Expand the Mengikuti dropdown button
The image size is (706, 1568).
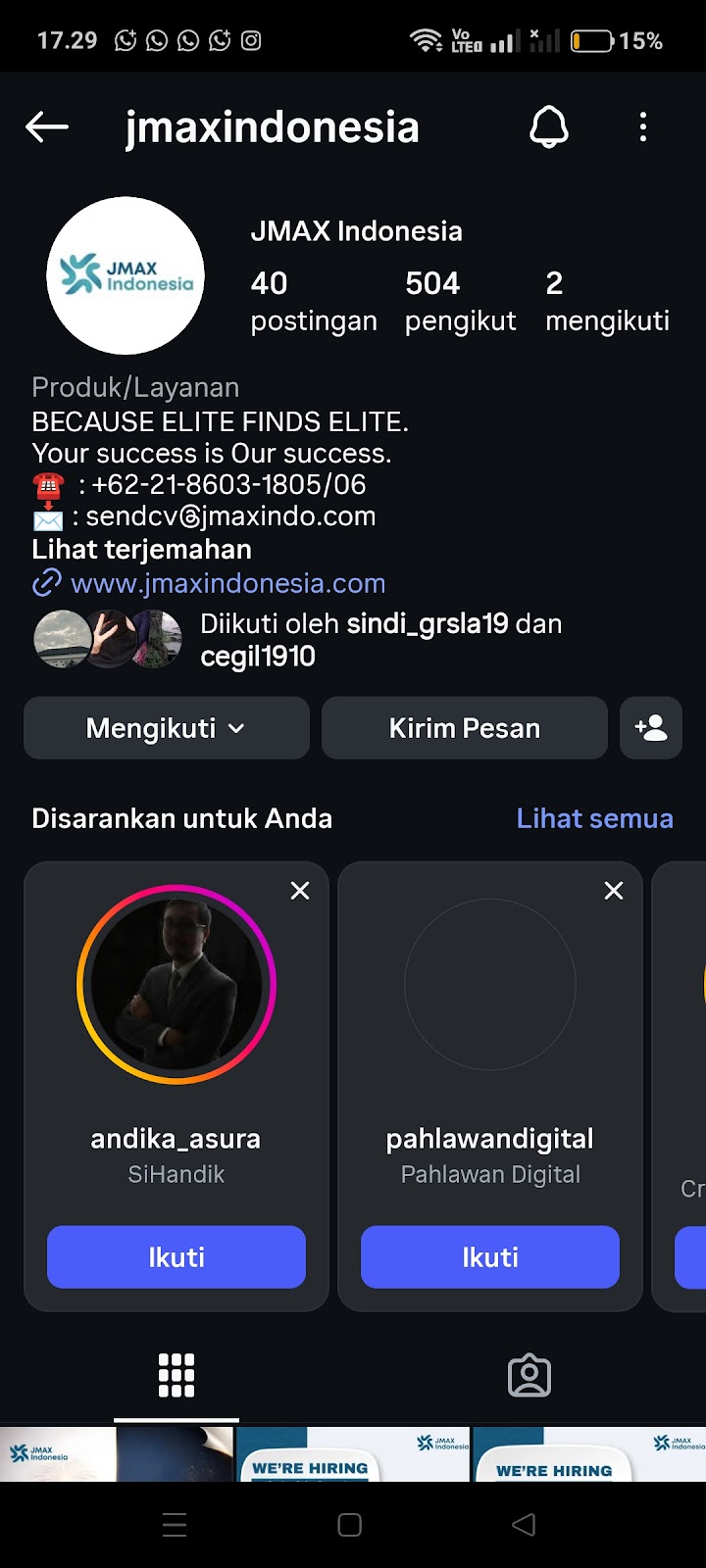(x=167, y=728)
